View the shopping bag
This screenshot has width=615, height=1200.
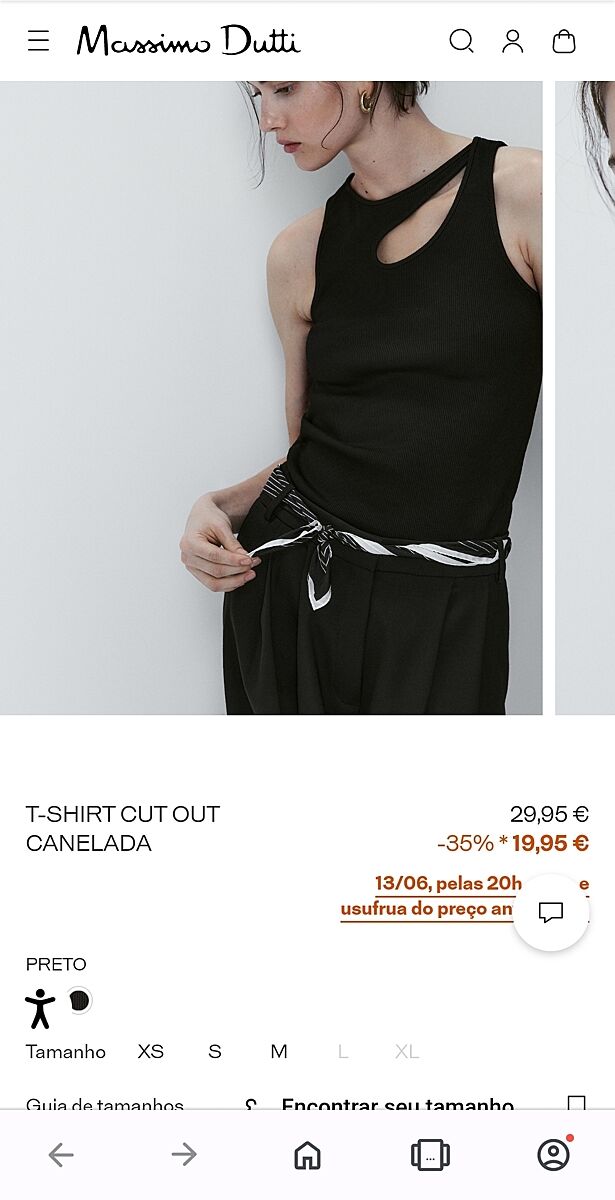tap(564, 41)
